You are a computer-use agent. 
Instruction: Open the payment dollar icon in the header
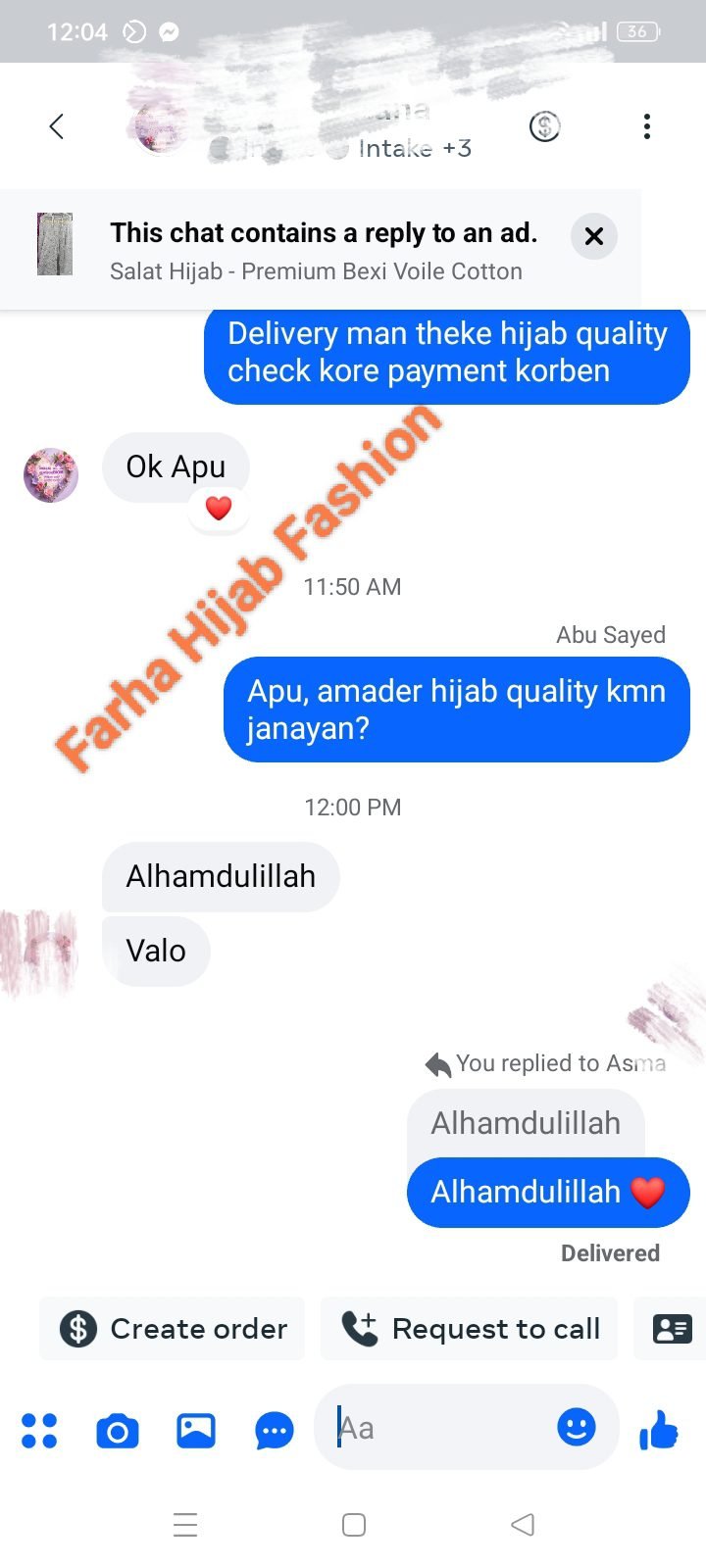coord(544,126)
